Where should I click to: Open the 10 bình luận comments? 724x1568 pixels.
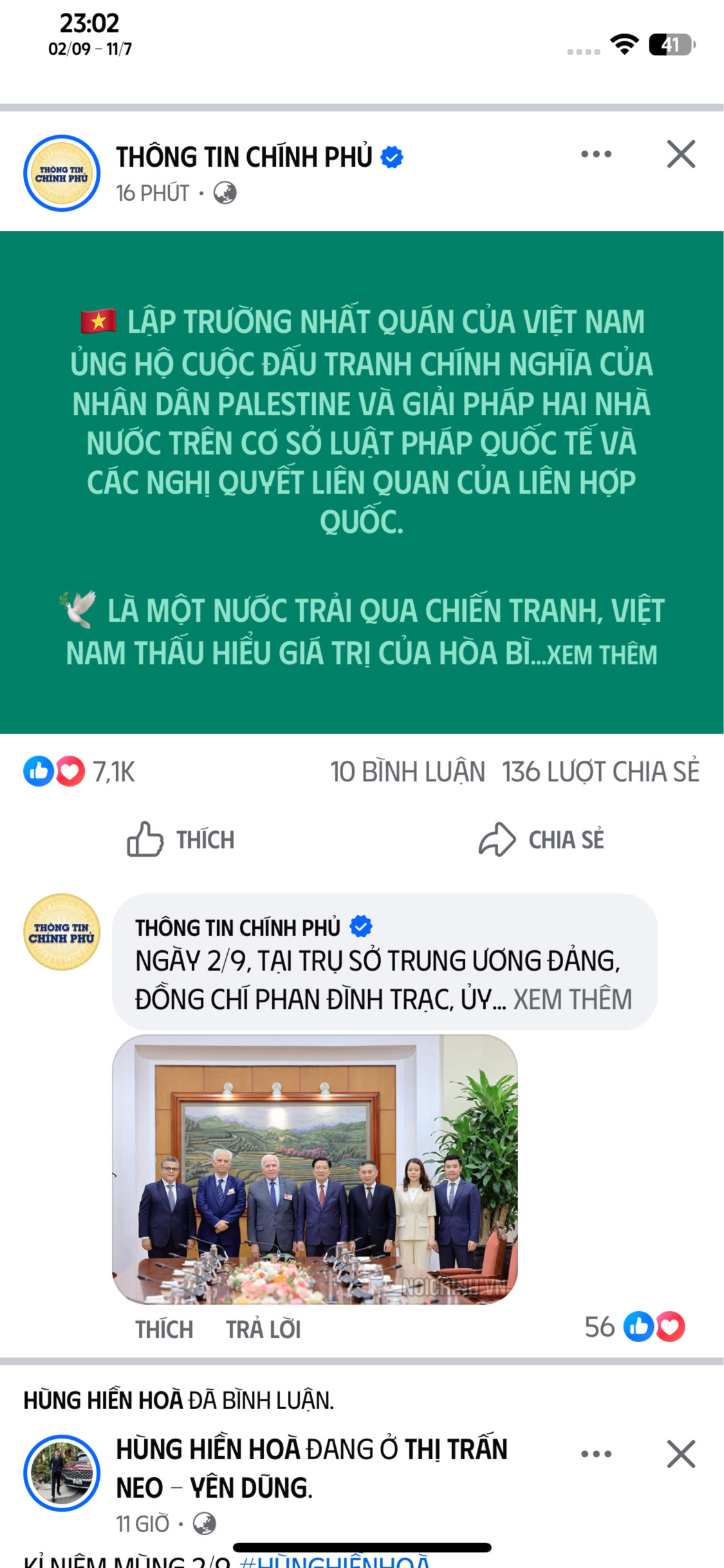tap(407, 772)
